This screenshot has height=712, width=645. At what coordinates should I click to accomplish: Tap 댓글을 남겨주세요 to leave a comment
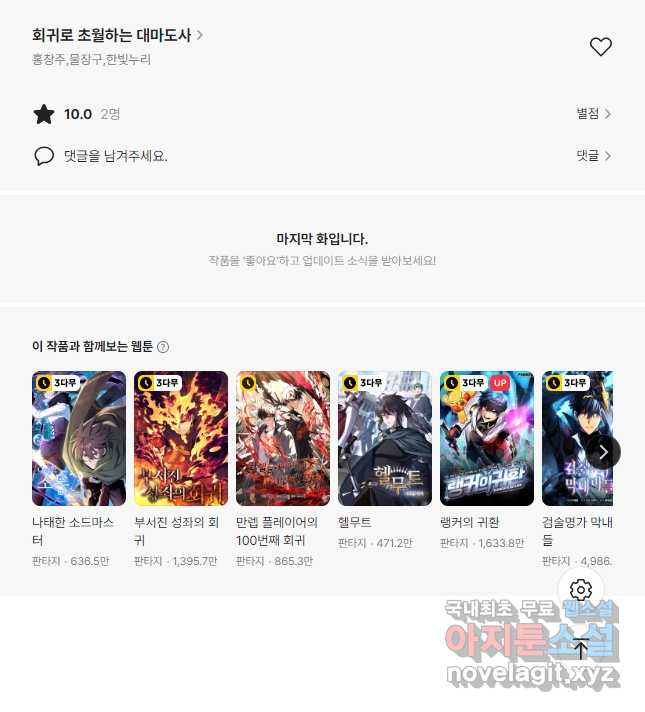[x=115, y=156]
